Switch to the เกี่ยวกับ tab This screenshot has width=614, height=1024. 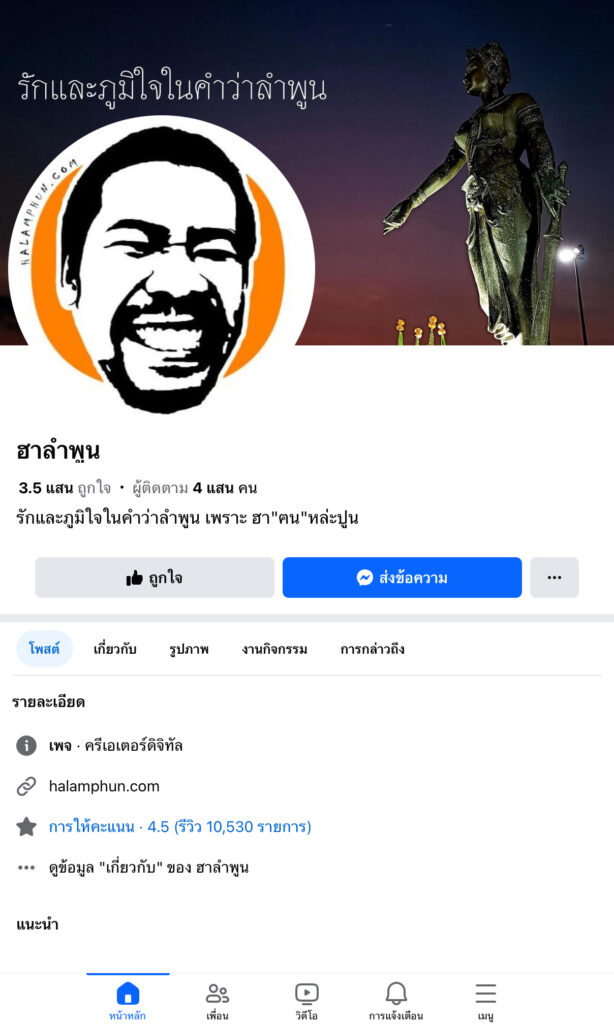(115, 649)
